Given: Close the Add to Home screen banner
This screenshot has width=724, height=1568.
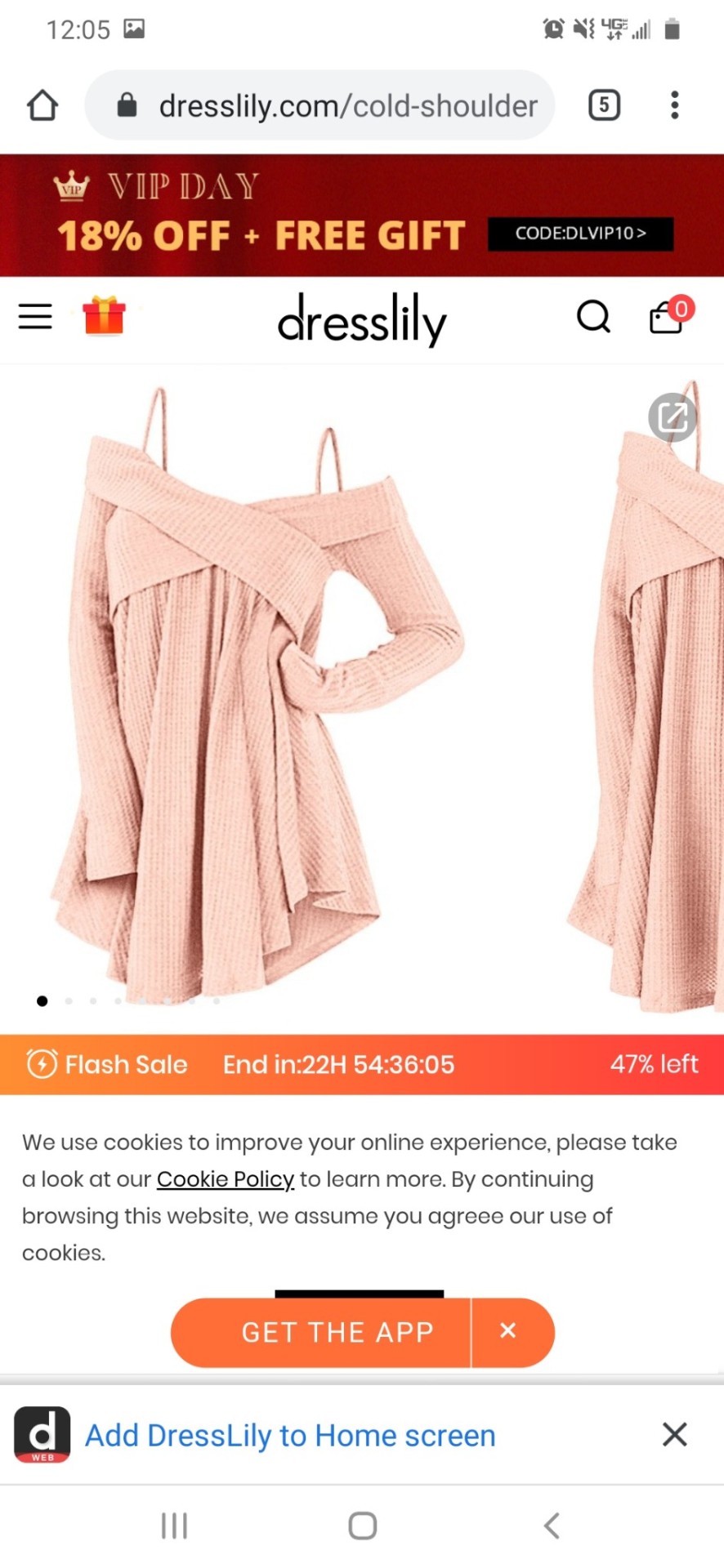Looking at the screenshot, I should 674,1434.
